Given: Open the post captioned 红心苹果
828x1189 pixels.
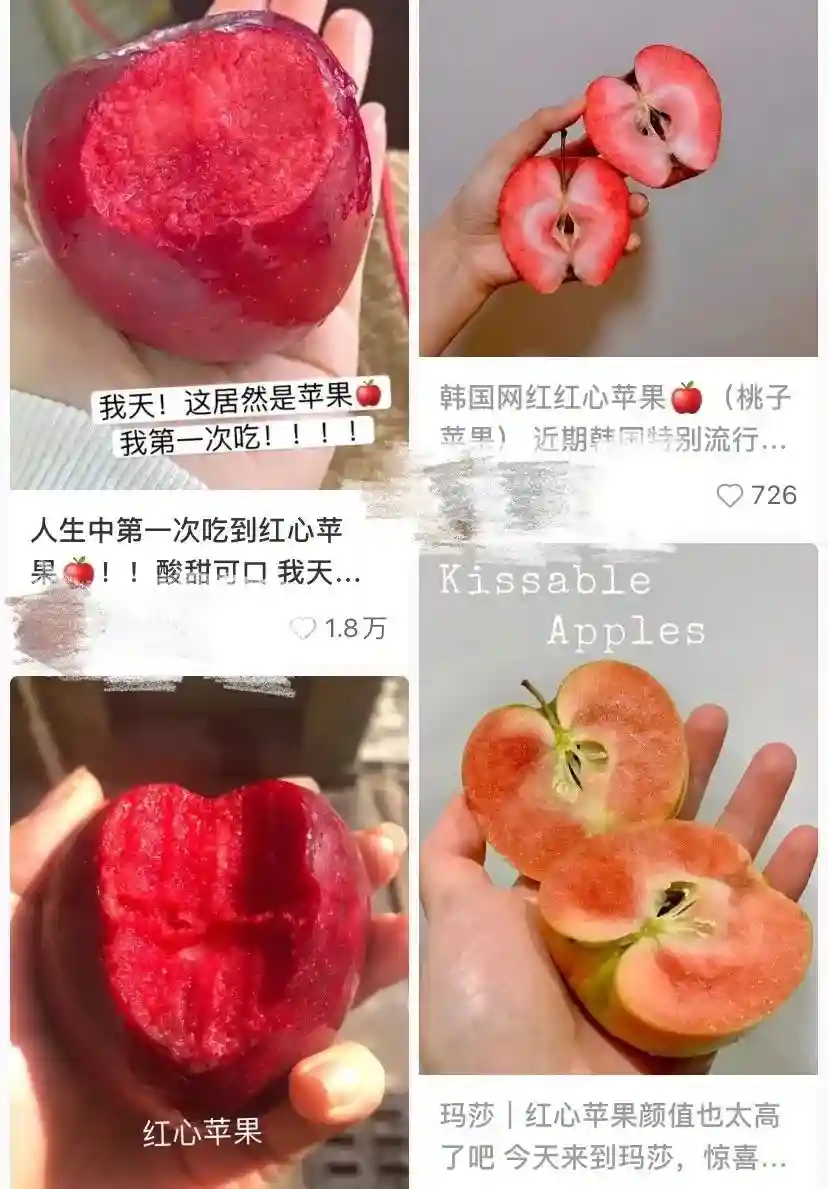Looking at the screenshot, I should tap(208, 930).
